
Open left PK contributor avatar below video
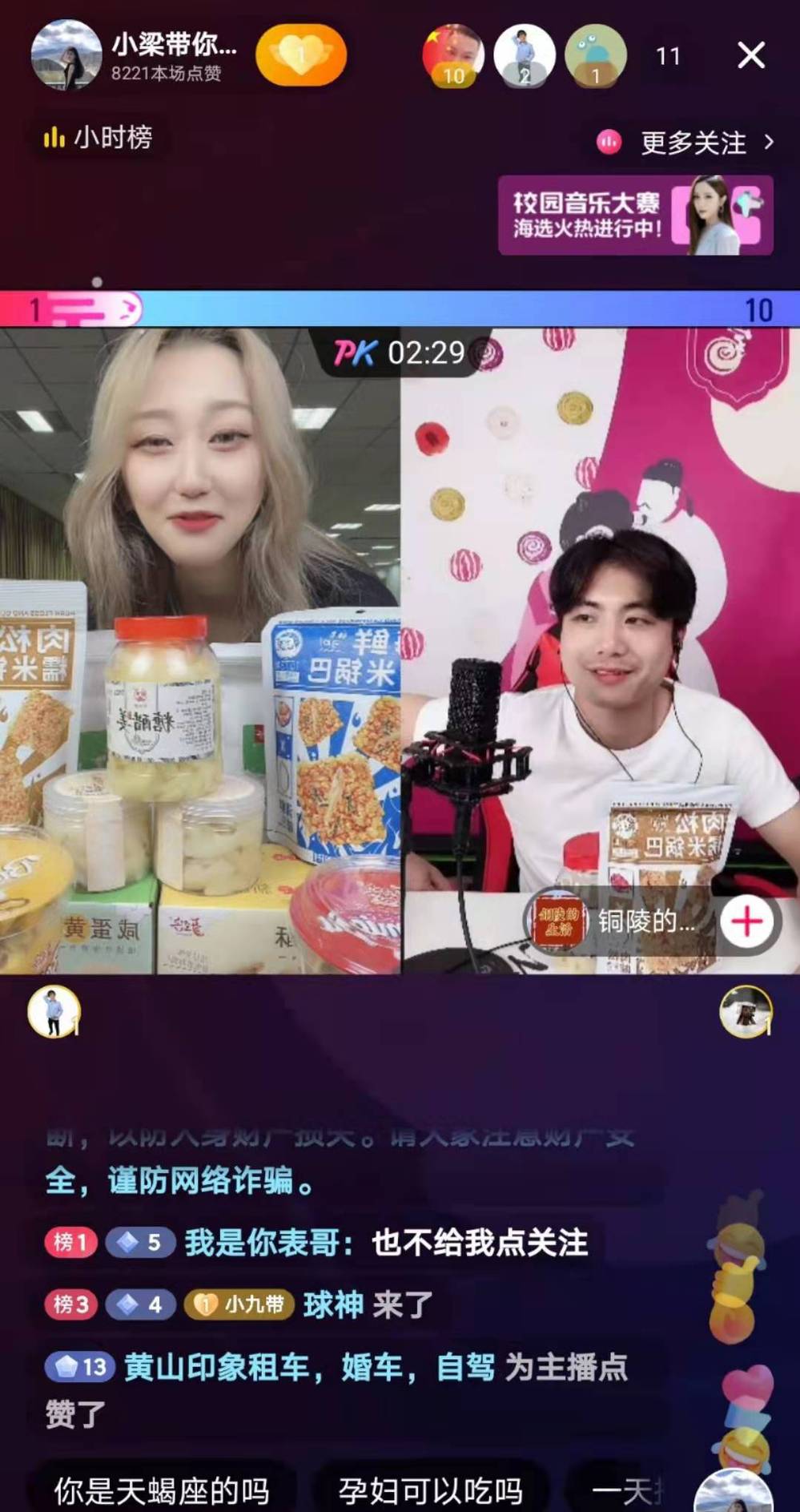pos(54,1011)
